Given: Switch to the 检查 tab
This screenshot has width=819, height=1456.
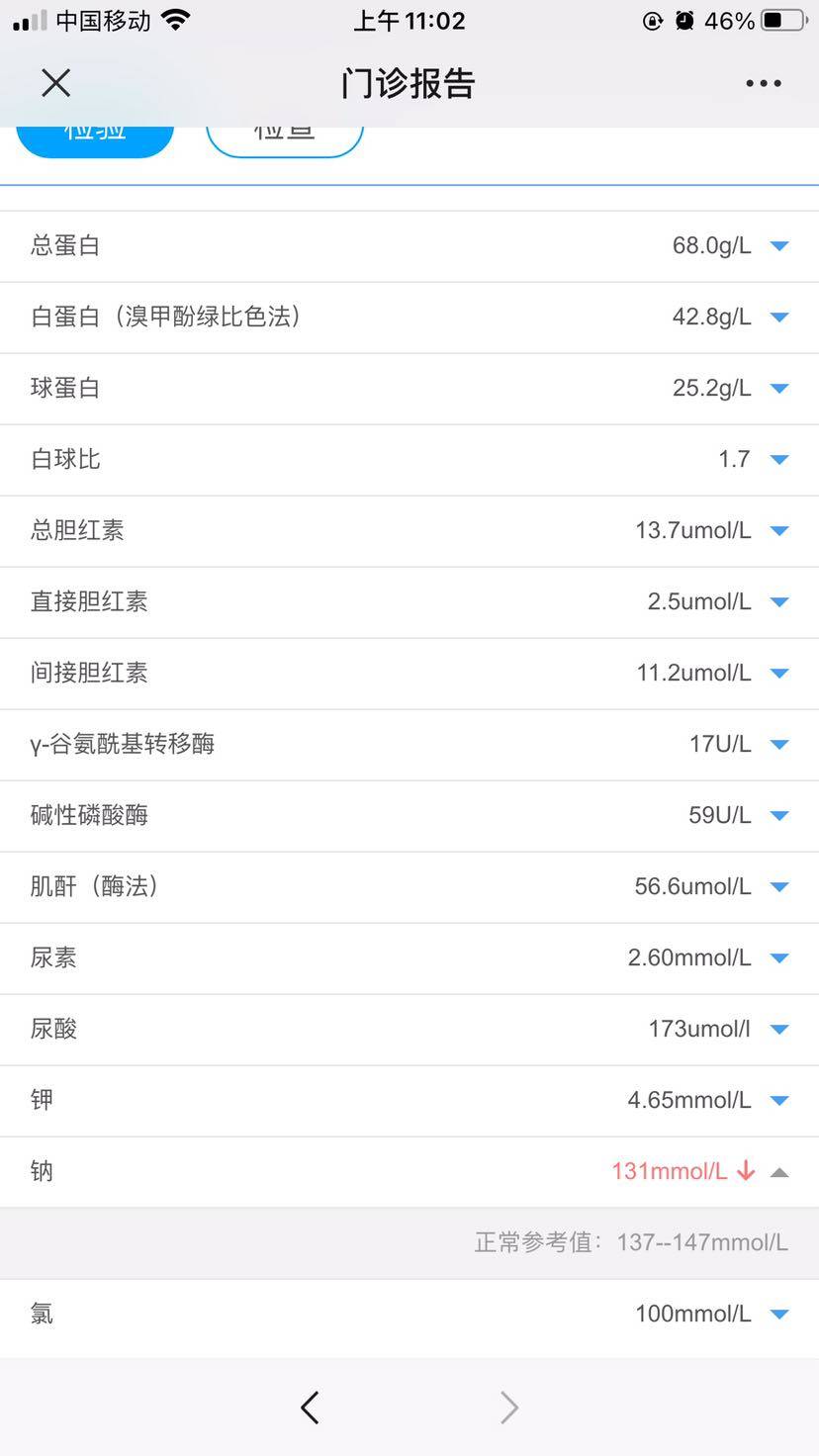Looking at the screenshot, I should pyautogui.click(x=285, y=135).
